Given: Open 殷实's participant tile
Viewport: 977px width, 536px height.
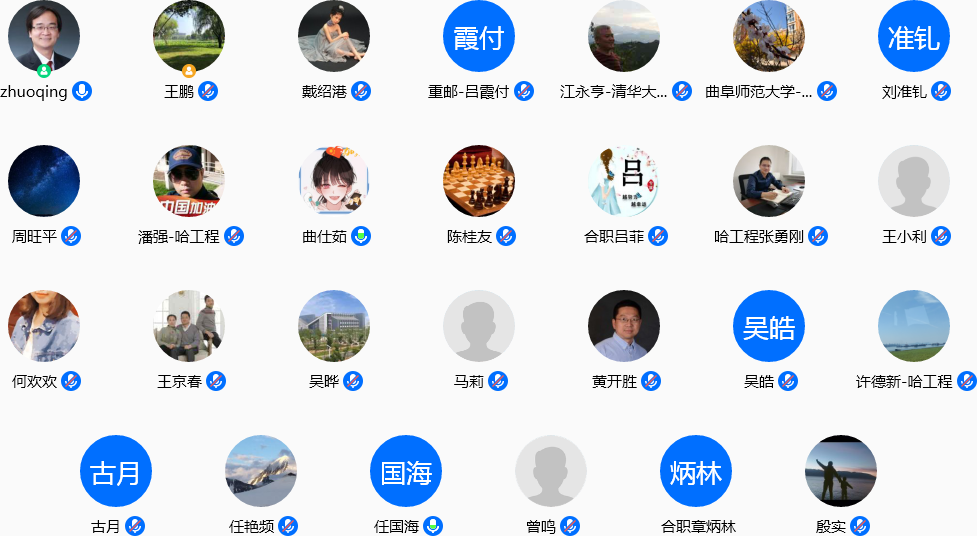Looking at the screenshot, I should click(x=841, y=471).
